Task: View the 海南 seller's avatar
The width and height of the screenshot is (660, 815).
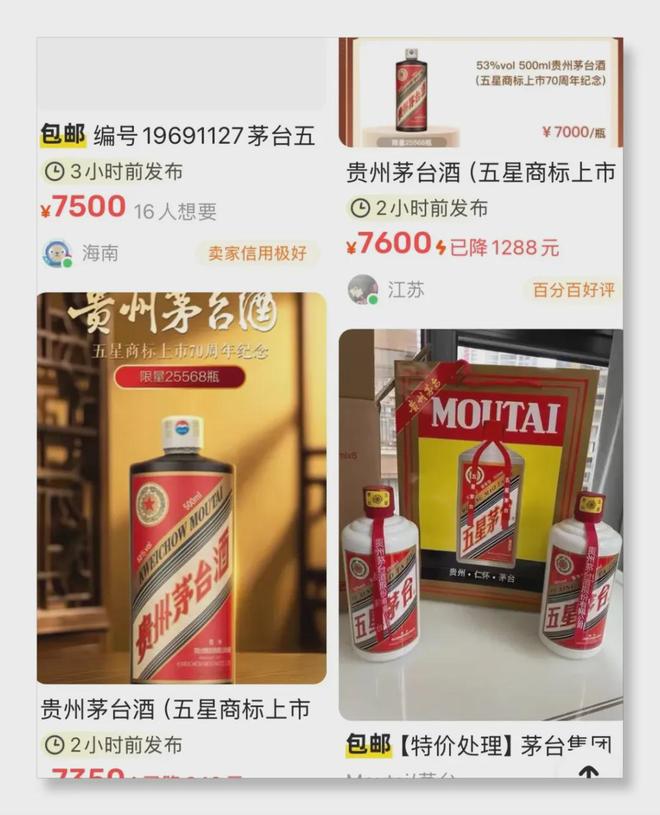Action: pyautogui.click(x=58, y=254)
